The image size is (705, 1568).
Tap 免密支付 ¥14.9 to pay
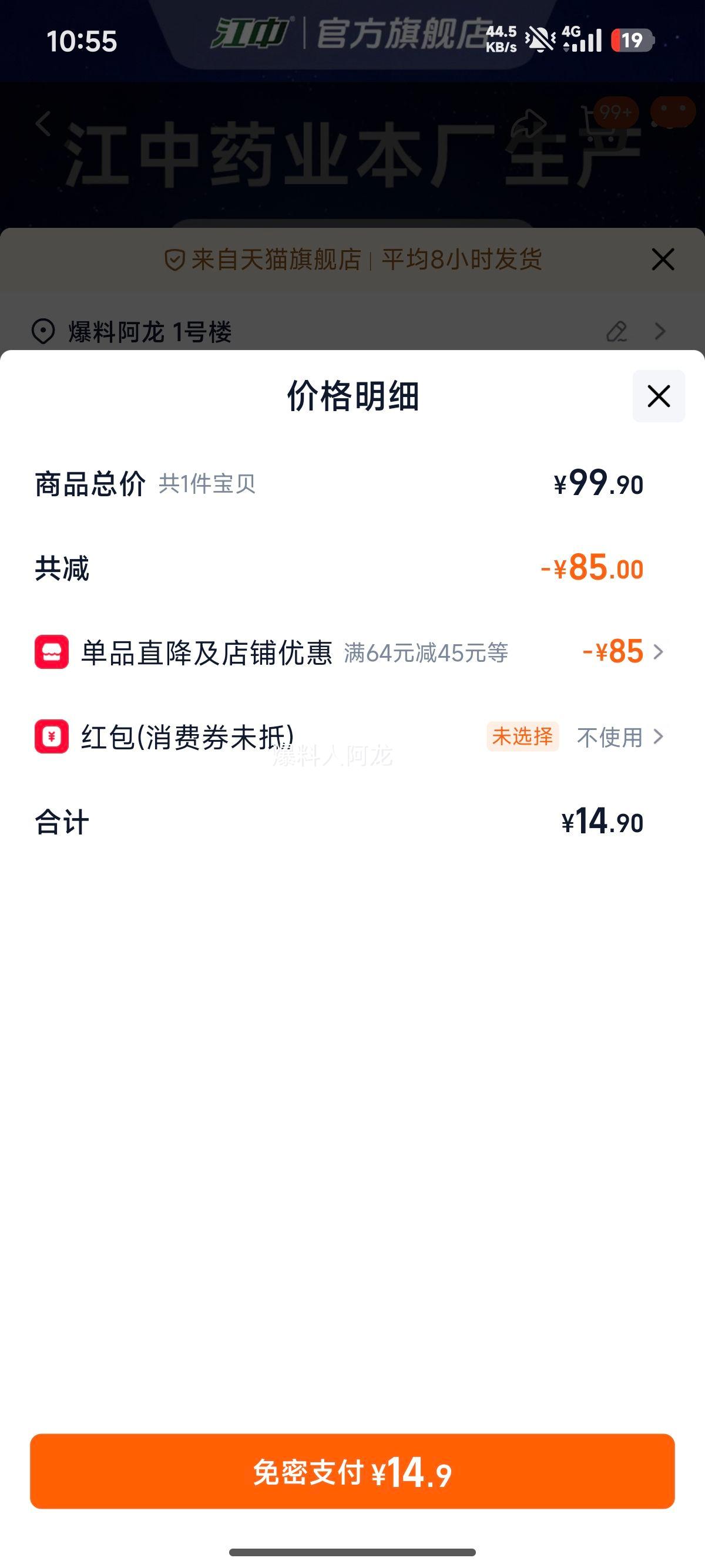pos(352,1472)
